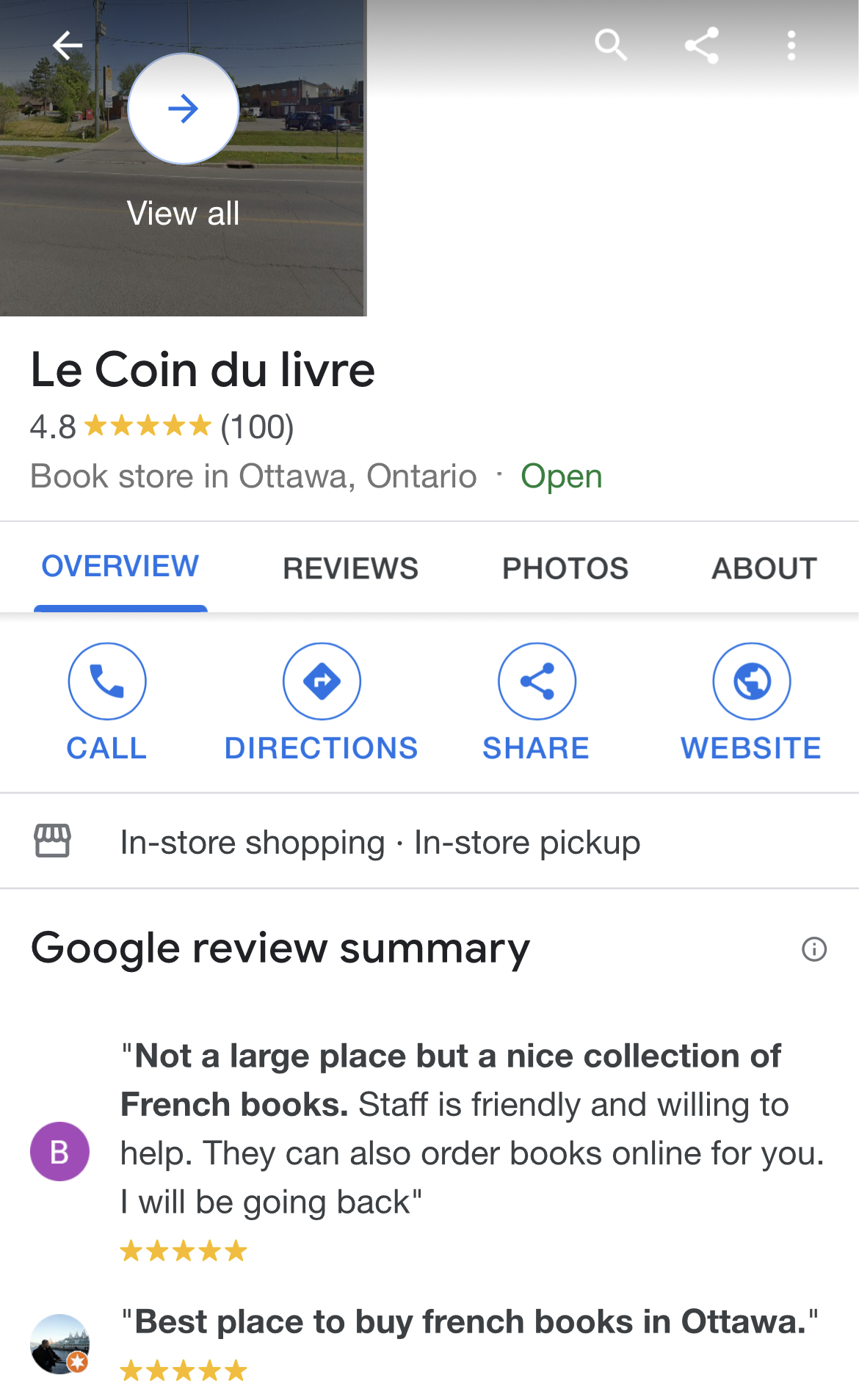This screenshot has height=1400, width=859.
Task: Select the Overview tab
Action: coord(120,566)
